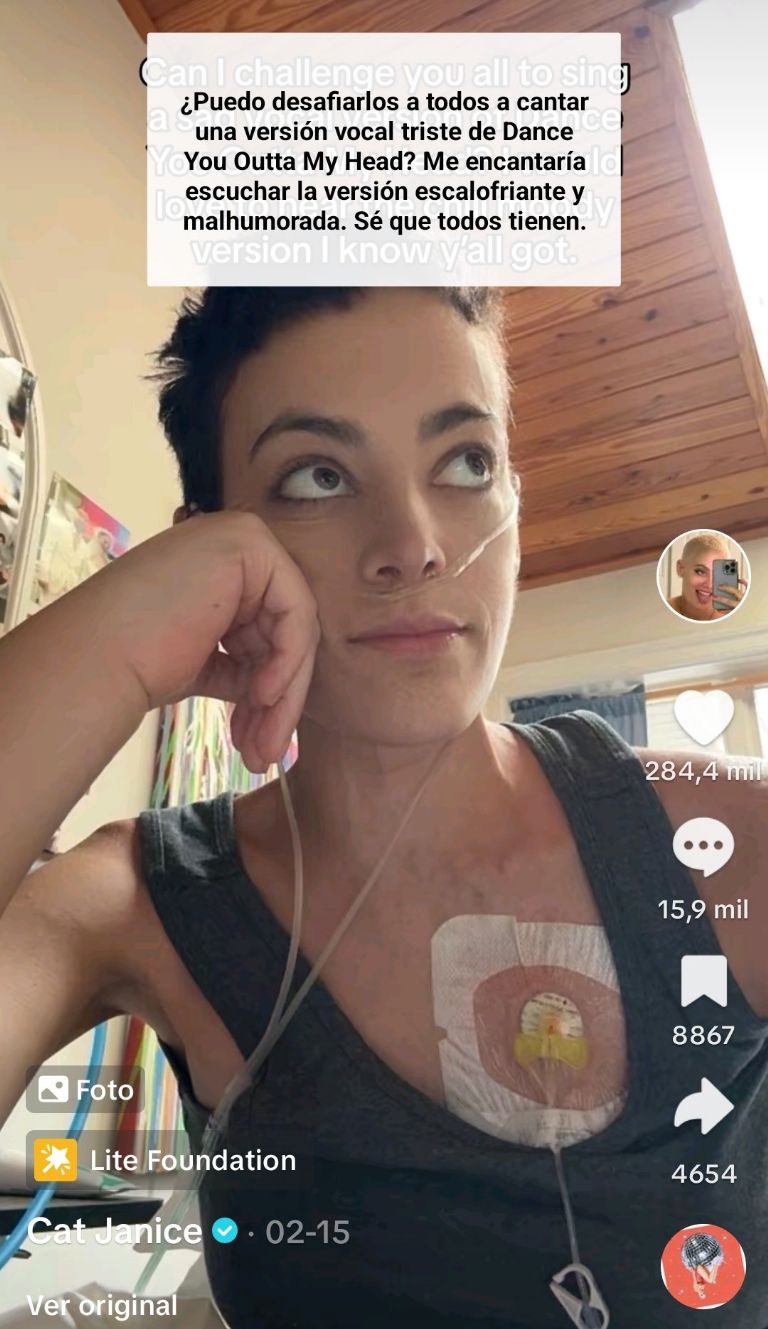Open Cat Janice's profile avatar
The width and height of the screenshot is (768, 1329).
[703, 576]
